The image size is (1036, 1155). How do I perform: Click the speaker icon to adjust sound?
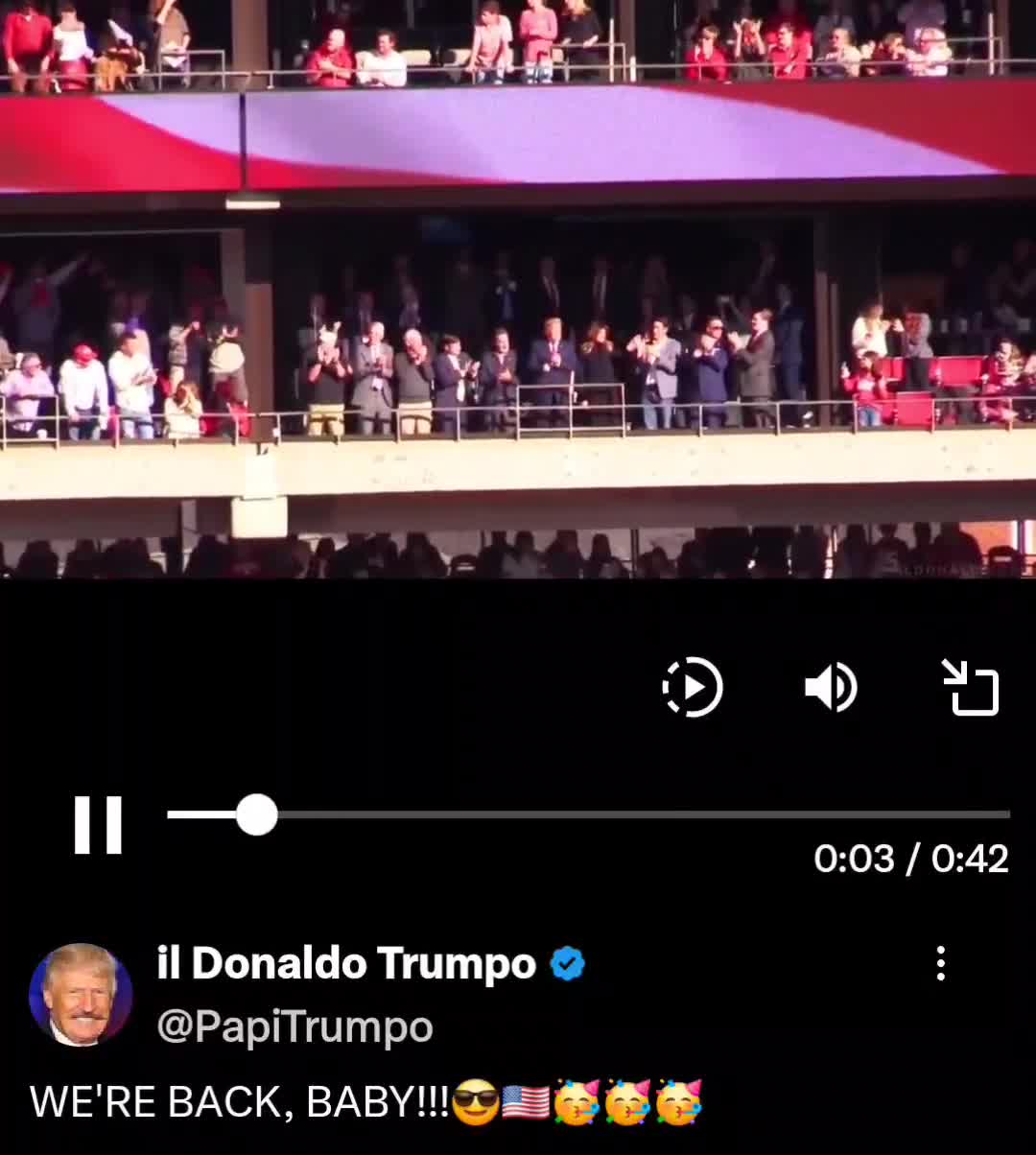point(831,687)
